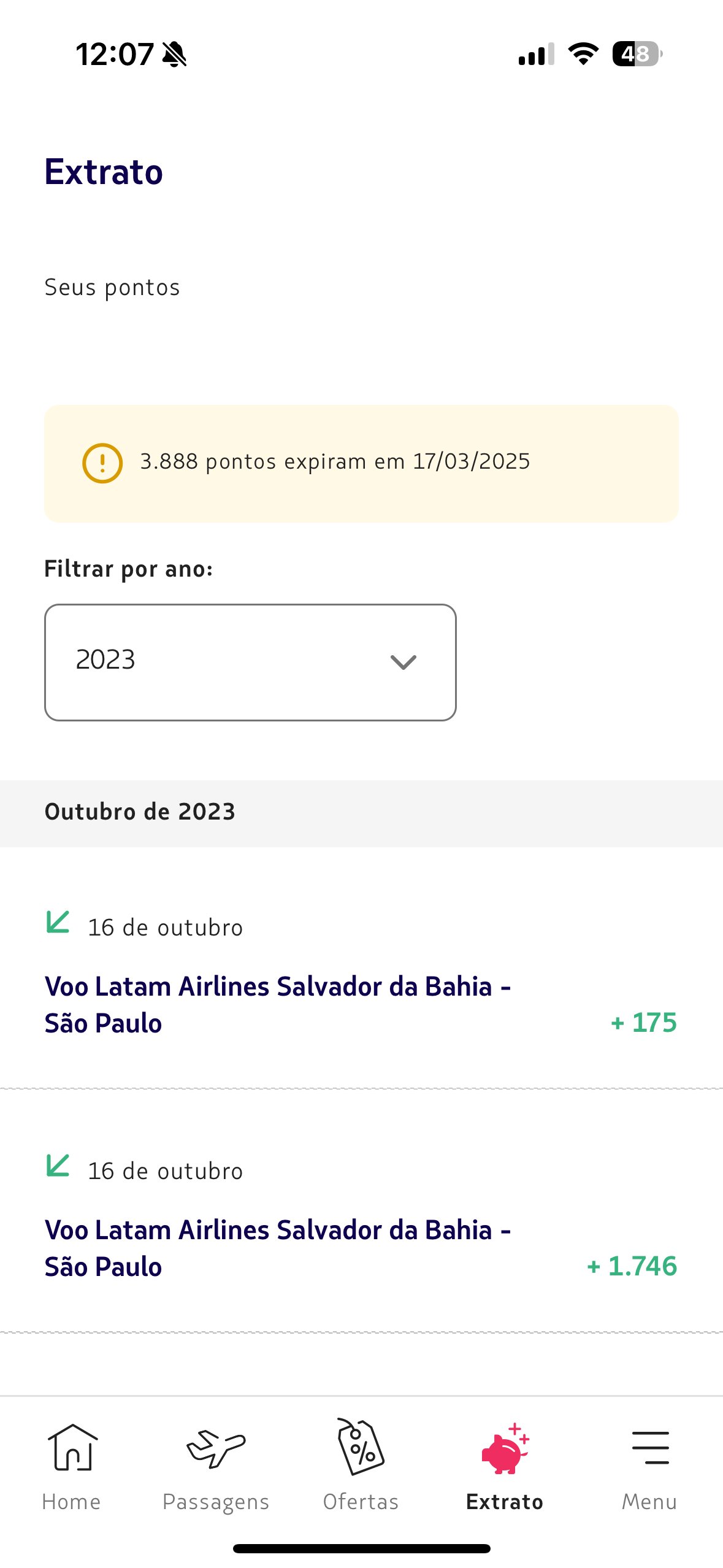
Task: Go to the Home tab
Action: click(x=72, y=1466)
